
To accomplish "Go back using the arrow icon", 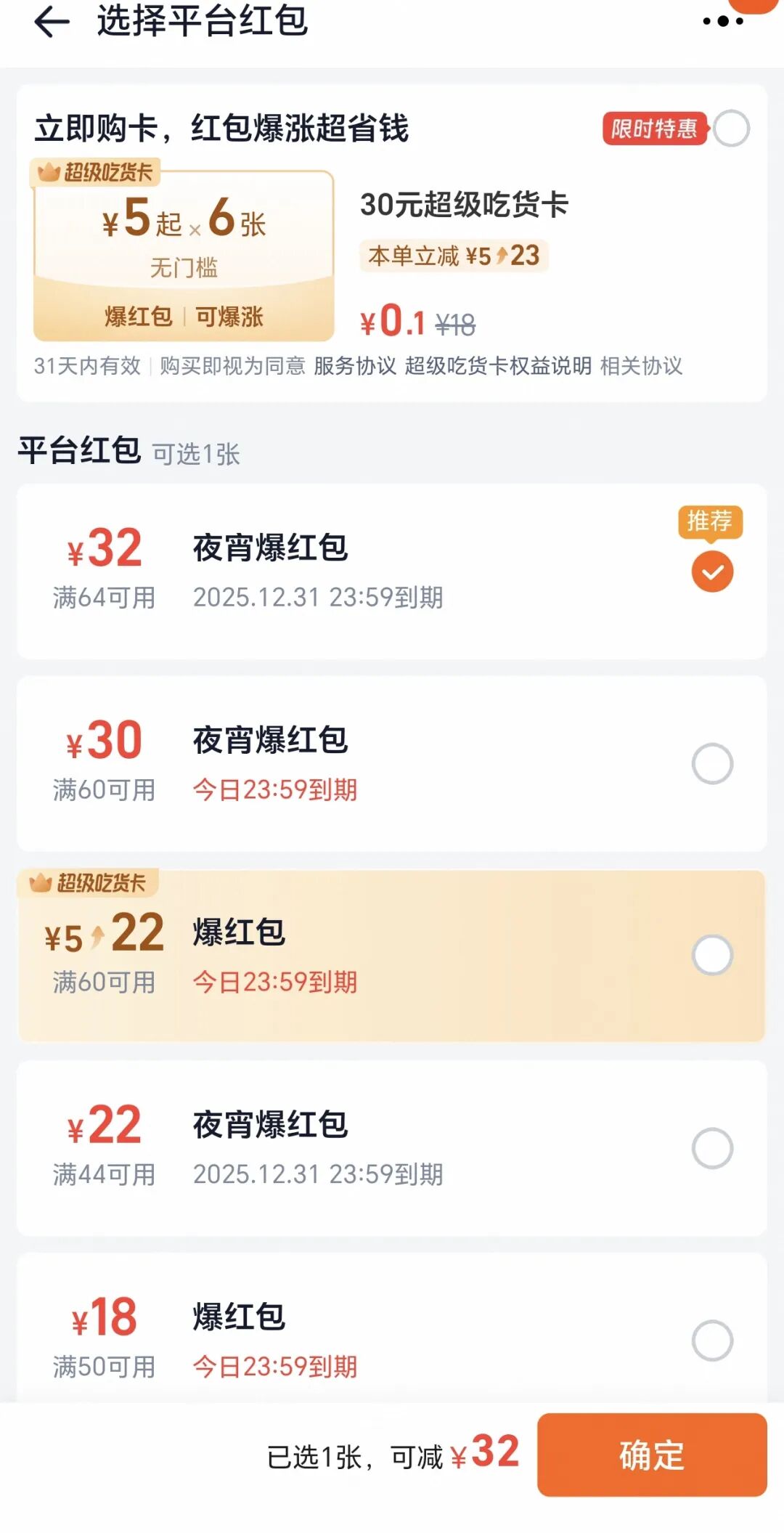I will [52, 22].
